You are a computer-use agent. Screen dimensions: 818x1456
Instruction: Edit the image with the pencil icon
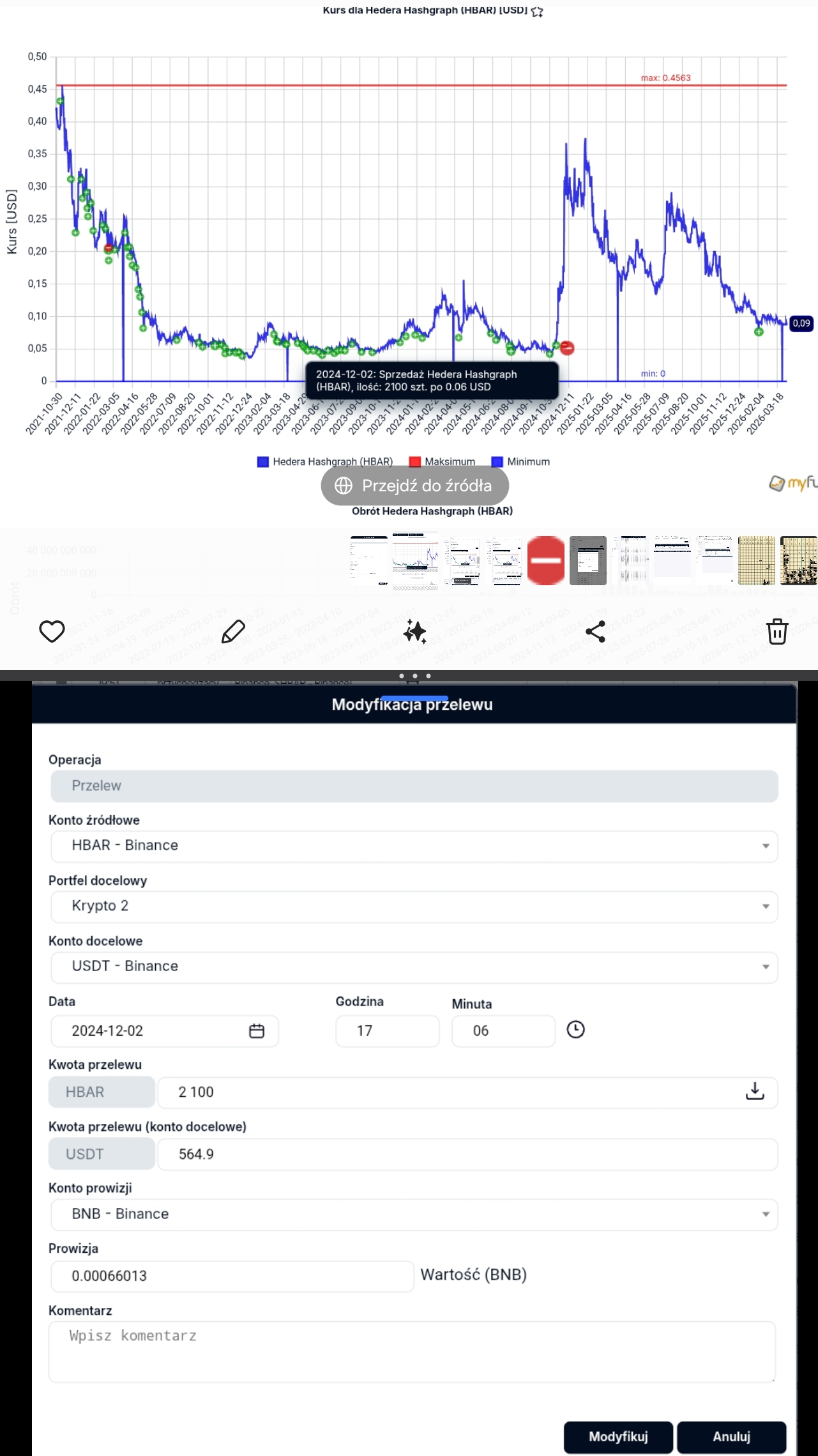(x=233, y=631)
